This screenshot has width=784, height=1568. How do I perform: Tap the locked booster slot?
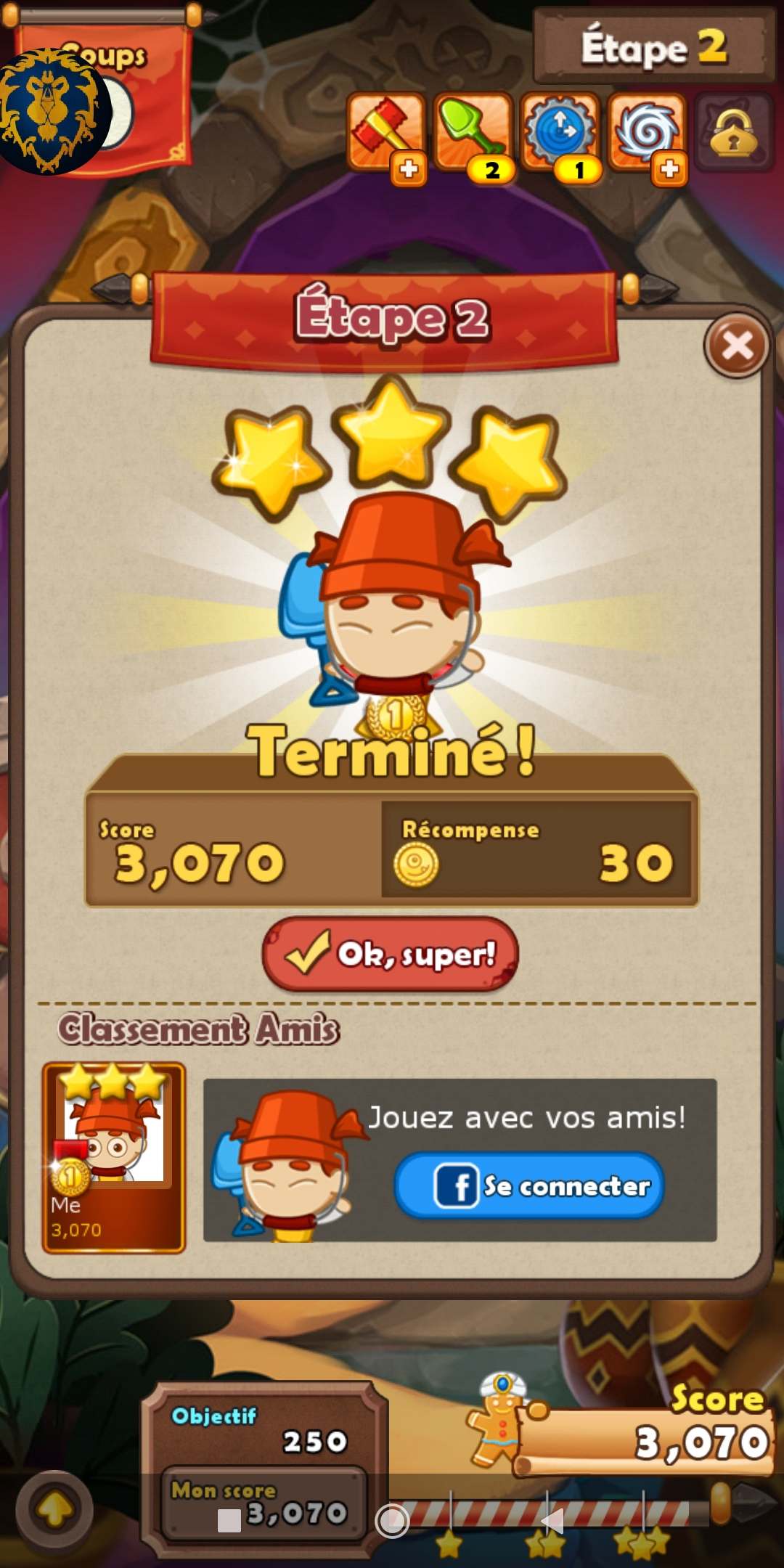(x=733, y=132)
